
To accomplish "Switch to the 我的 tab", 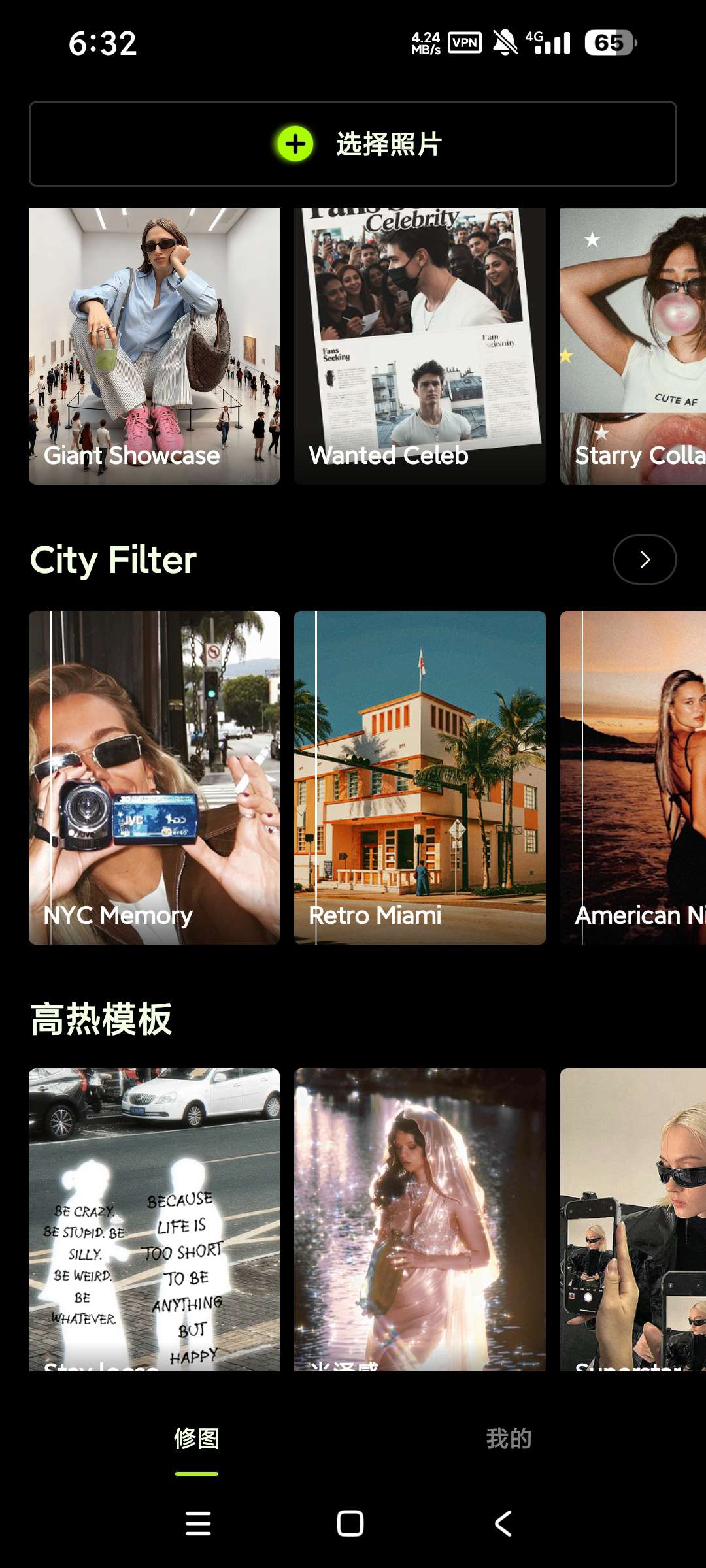I will point(509,1439).
